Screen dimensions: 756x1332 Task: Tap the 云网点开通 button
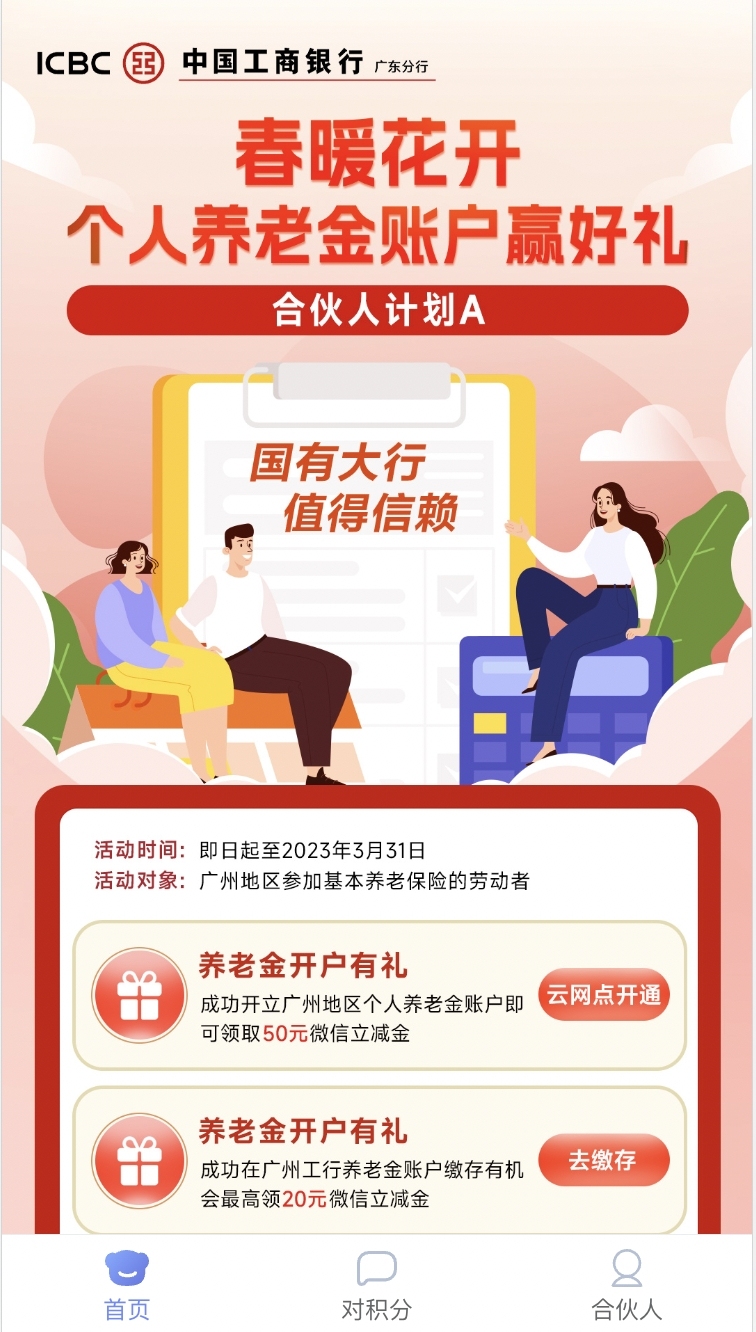click(603, 995)
